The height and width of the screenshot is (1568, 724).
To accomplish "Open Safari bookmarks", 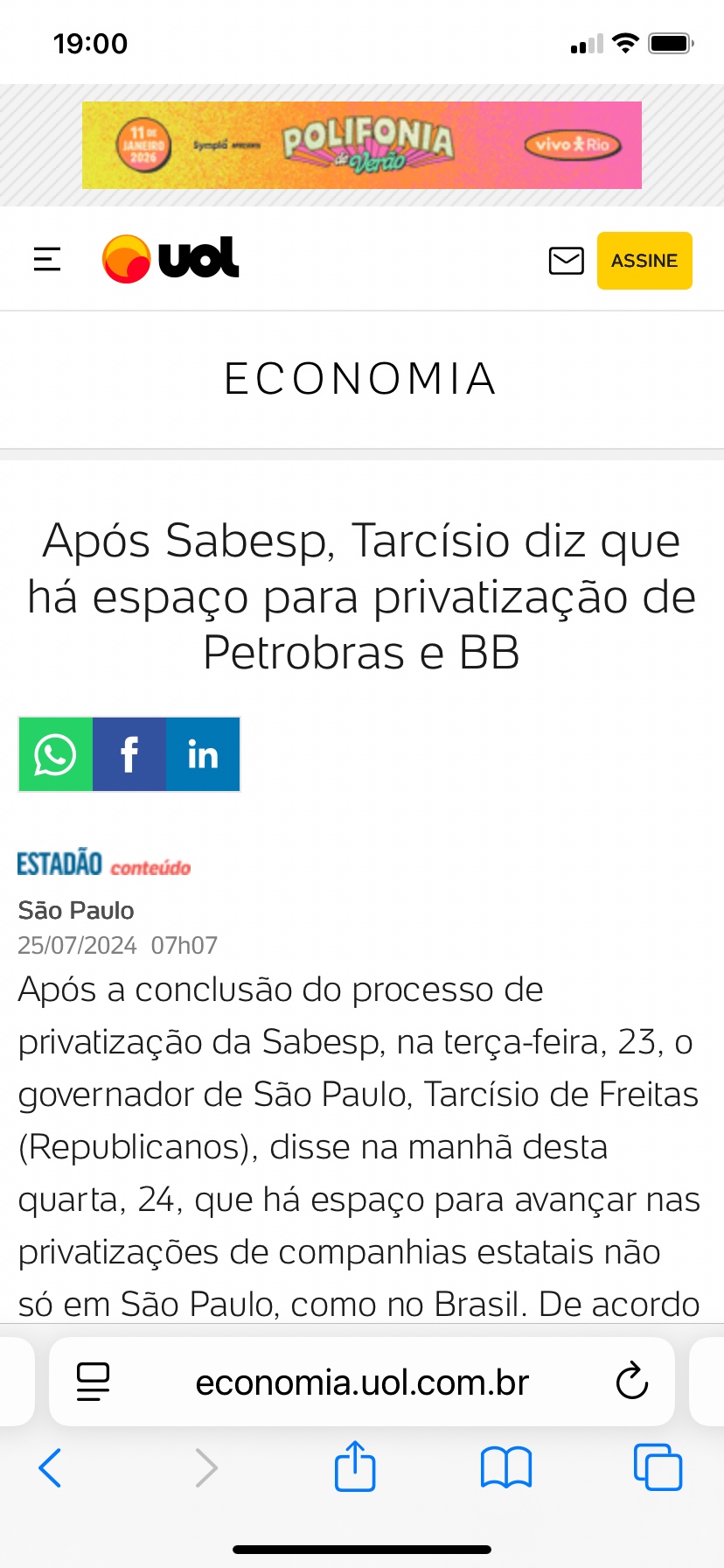I will point(505,1467).
